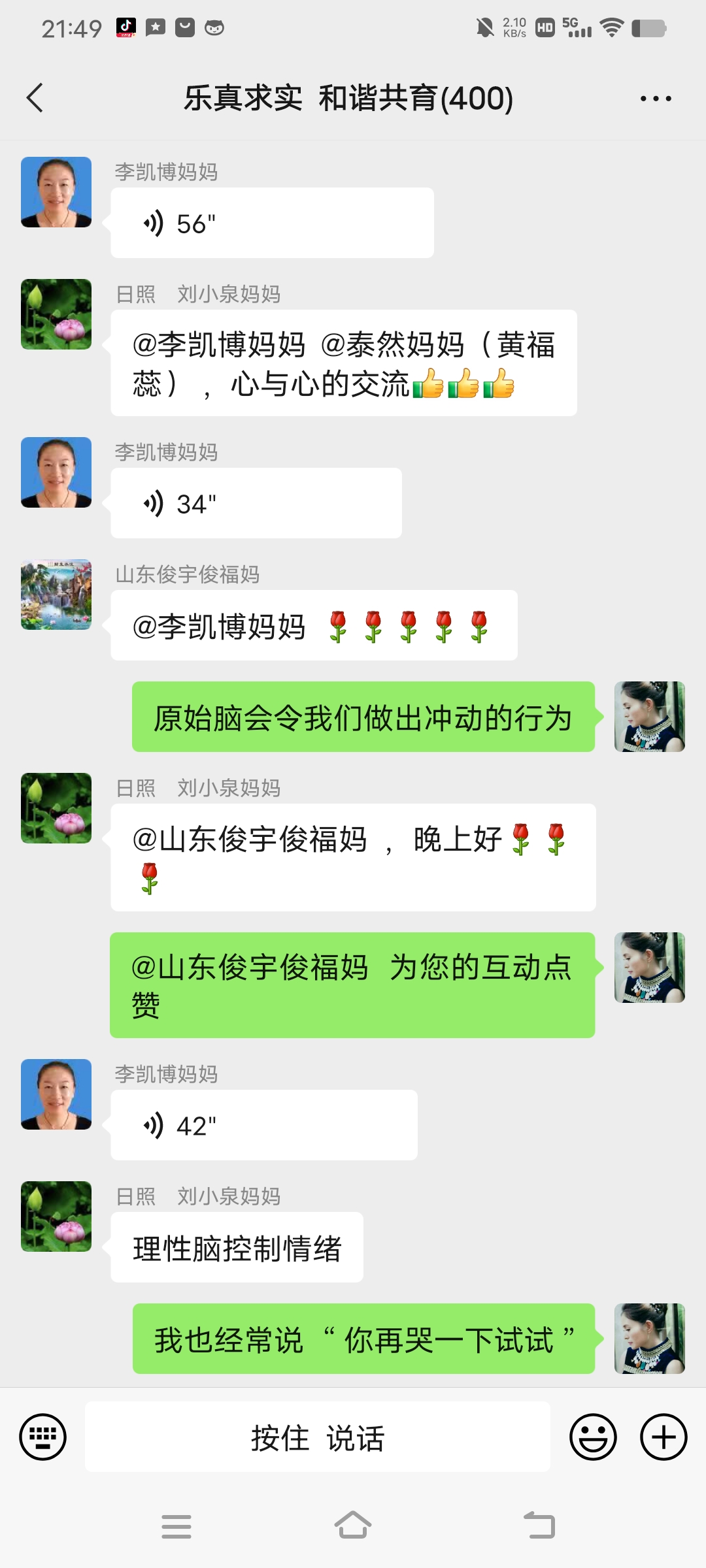Play the 56 second voice message

[272, 222]
